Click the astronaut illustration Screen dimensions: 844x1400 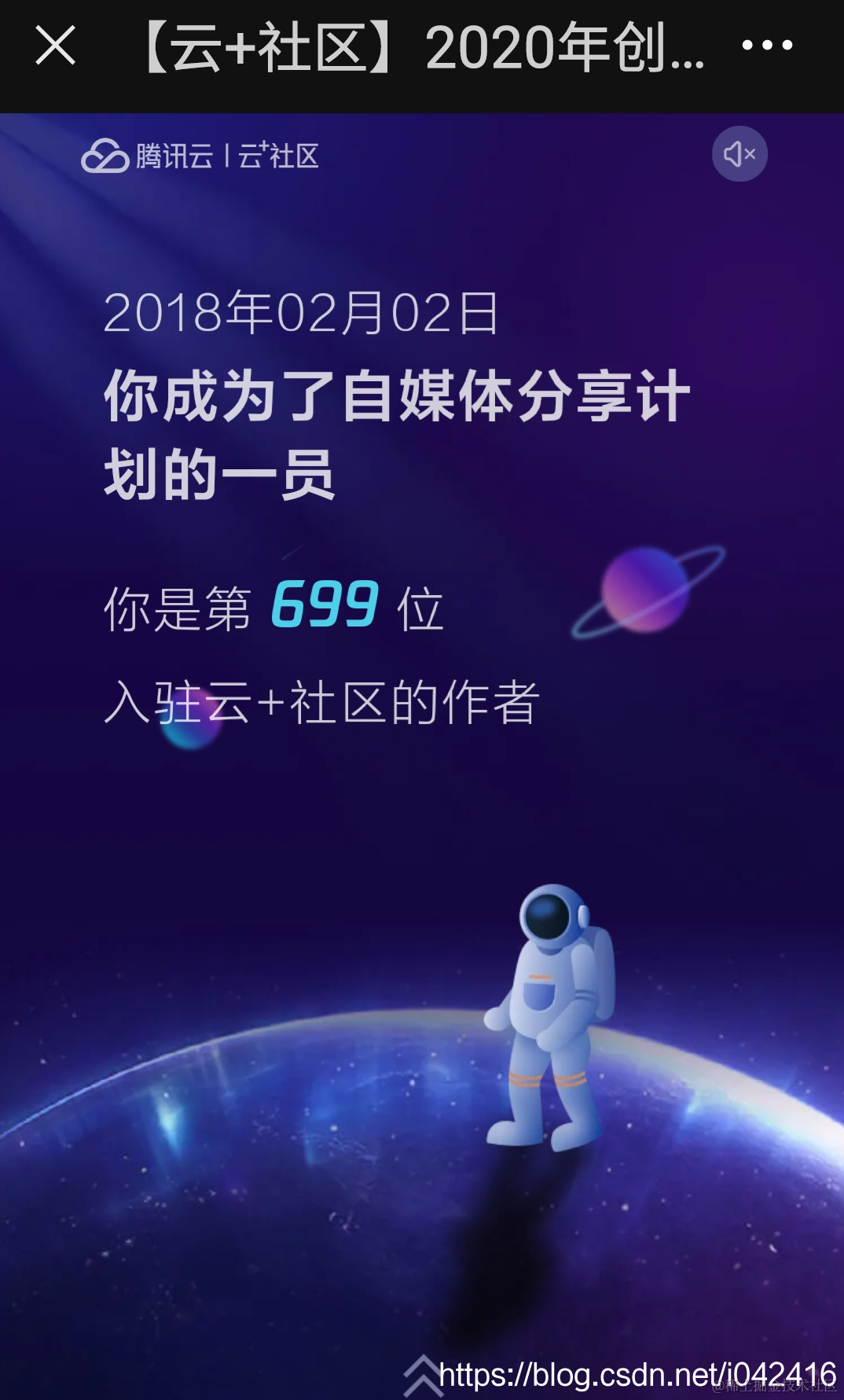click(550, 1014)
